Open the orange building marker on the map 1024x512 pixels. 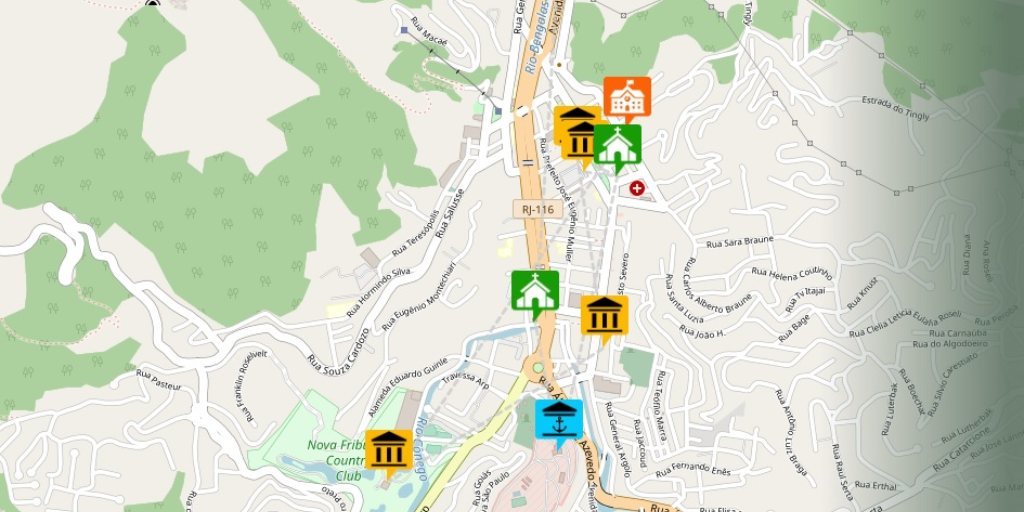click(627, 98)
